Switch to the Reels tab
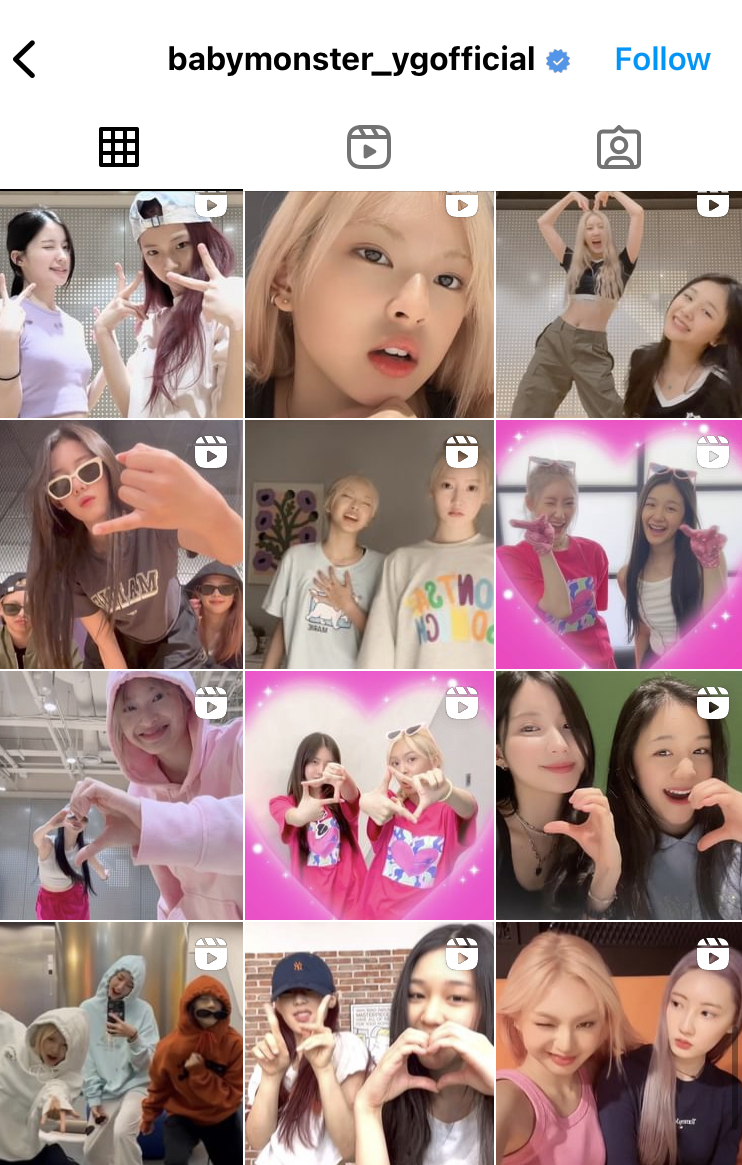The height and width of the screenshot is (1165, 742). point(369,148)
